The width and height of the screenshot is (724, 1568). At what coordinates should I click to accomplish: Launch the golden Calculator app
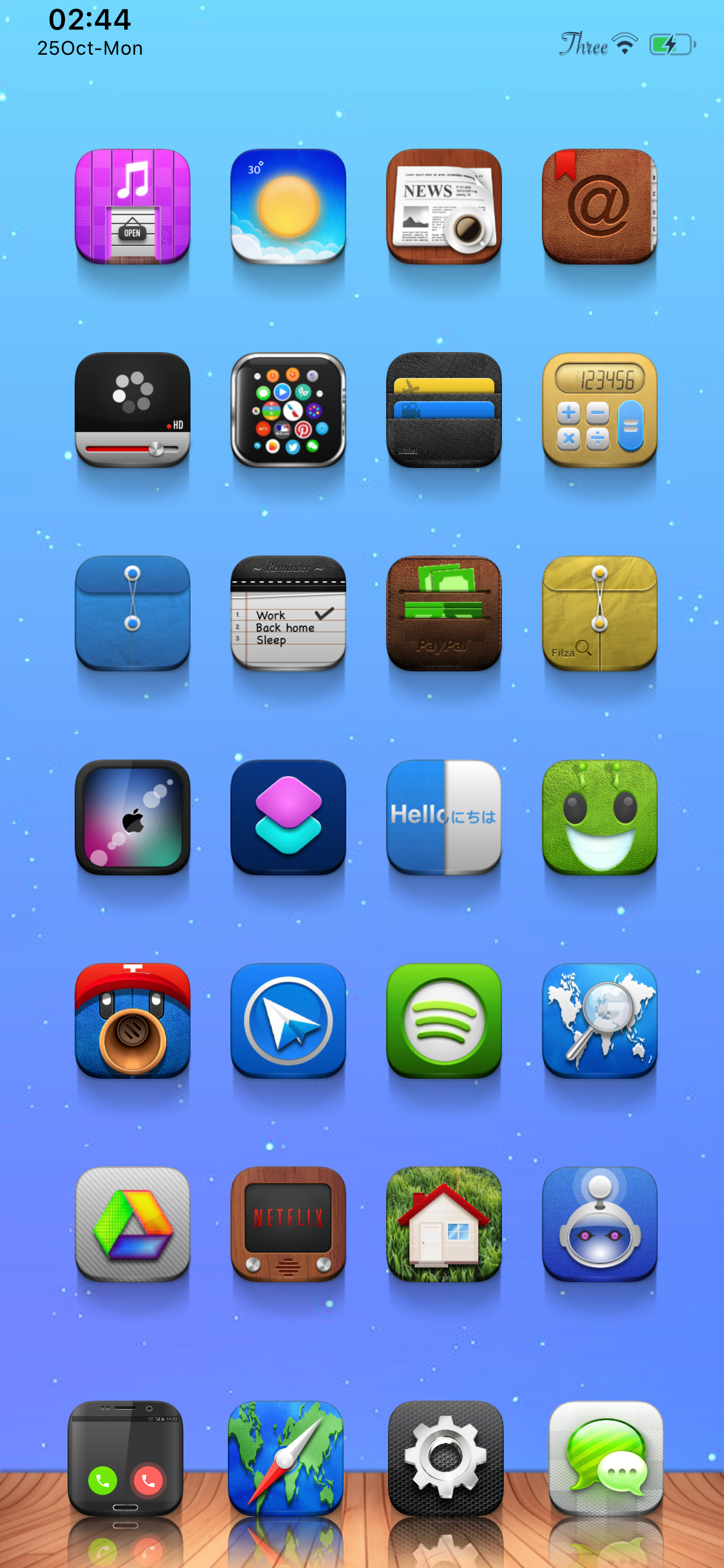tap(600, 410)
